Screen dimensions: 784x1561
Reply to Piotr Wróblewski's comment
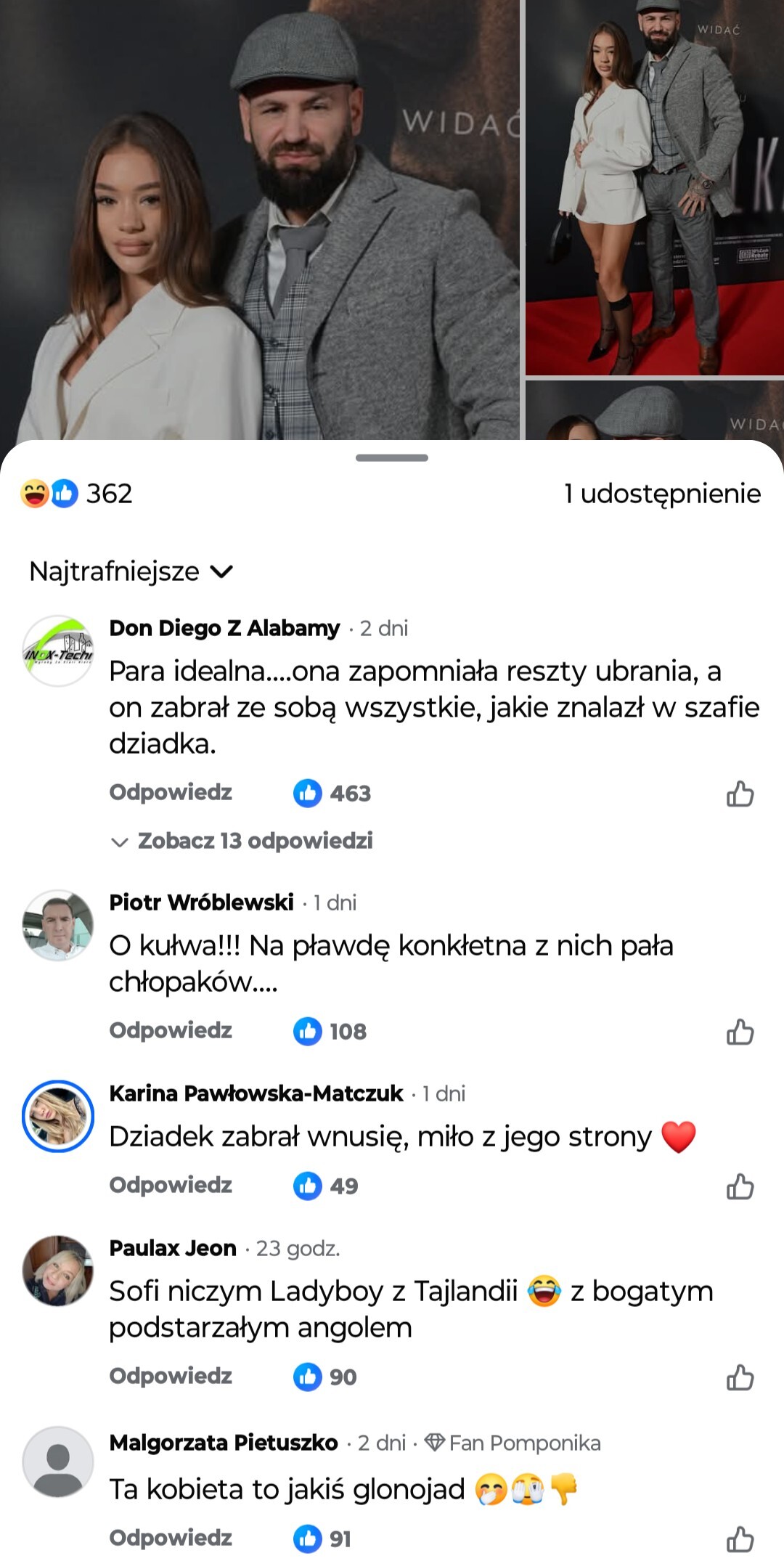coord(171,1030)
